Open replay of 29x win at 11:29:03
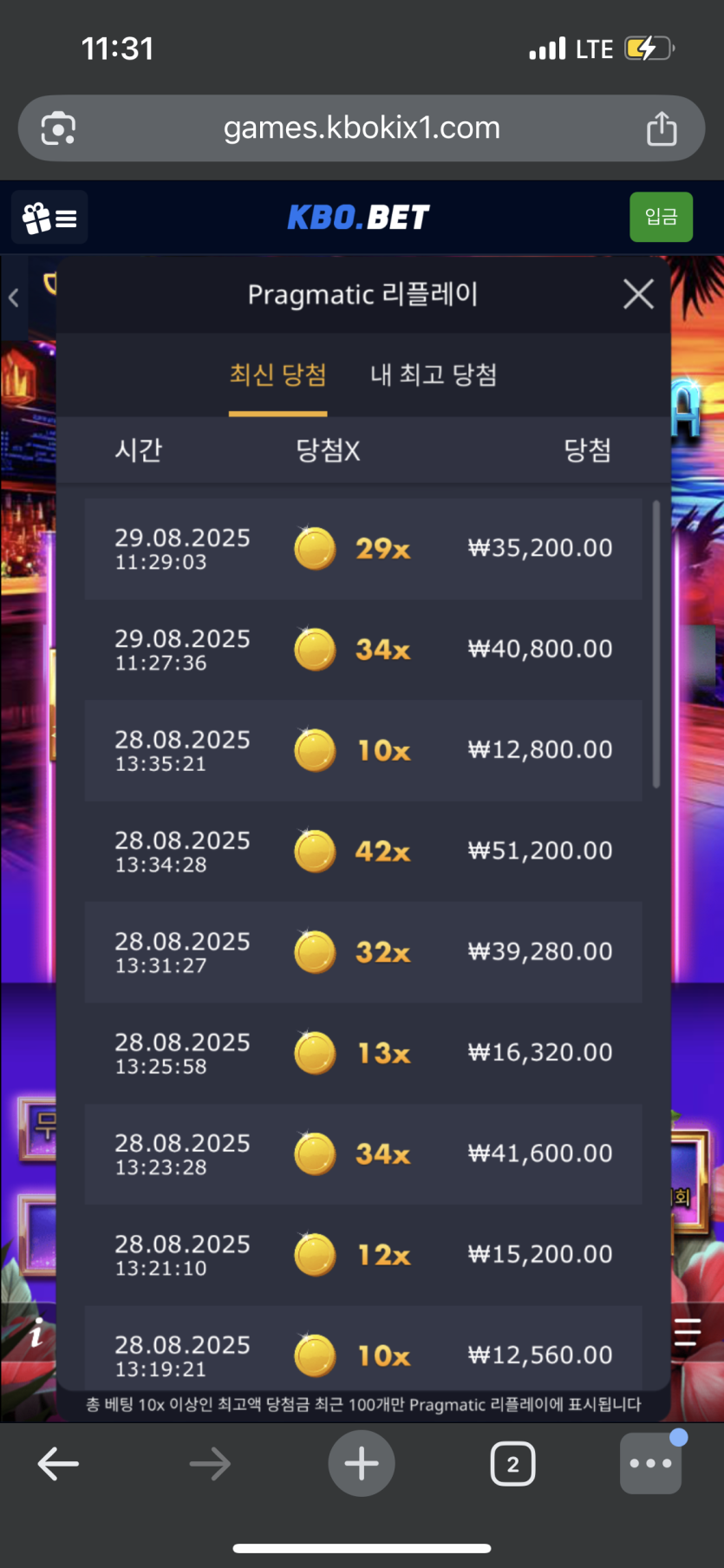 point(362,549)
